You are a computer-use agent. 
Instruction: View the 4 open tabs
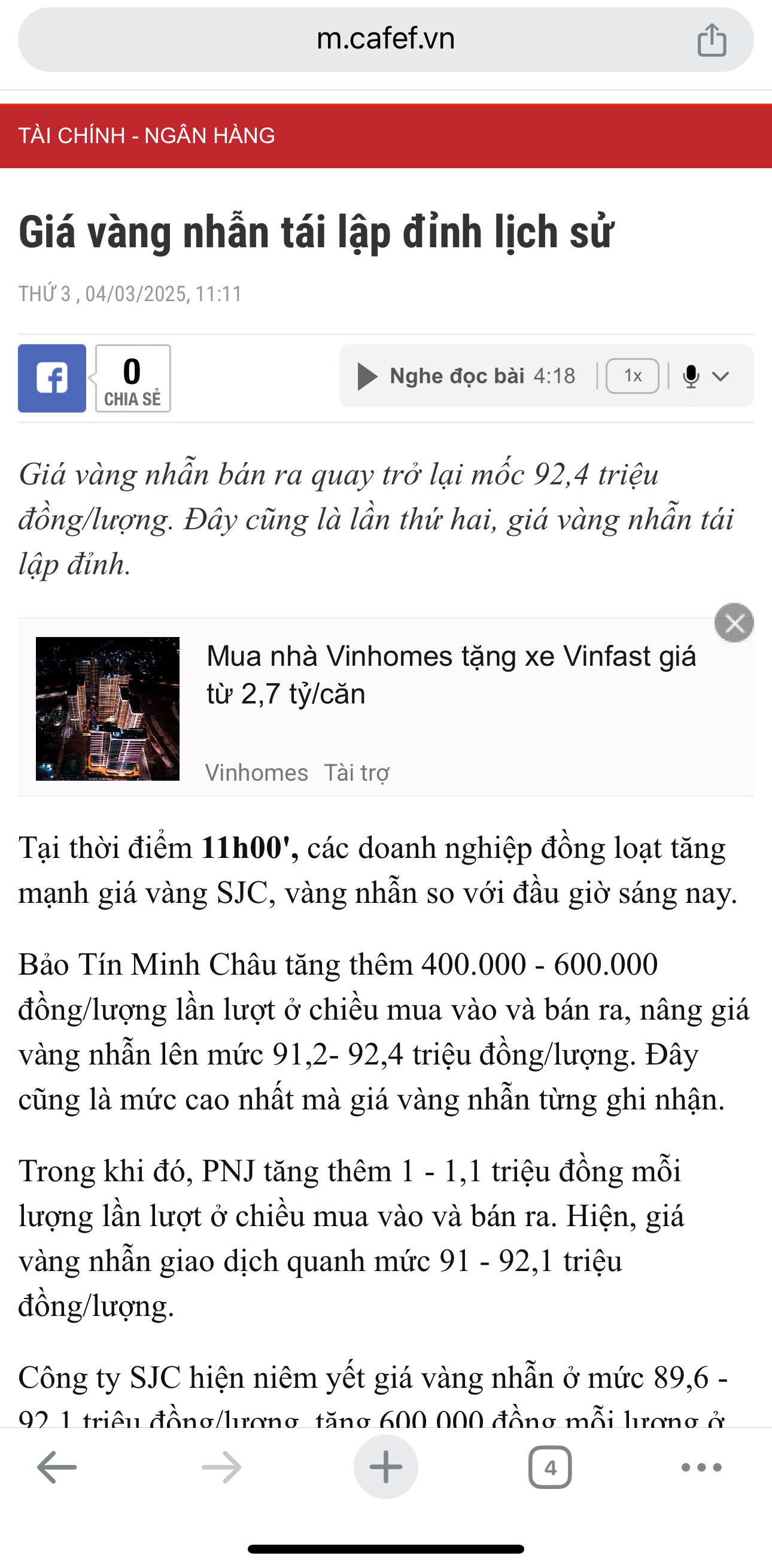(550, 1467)
